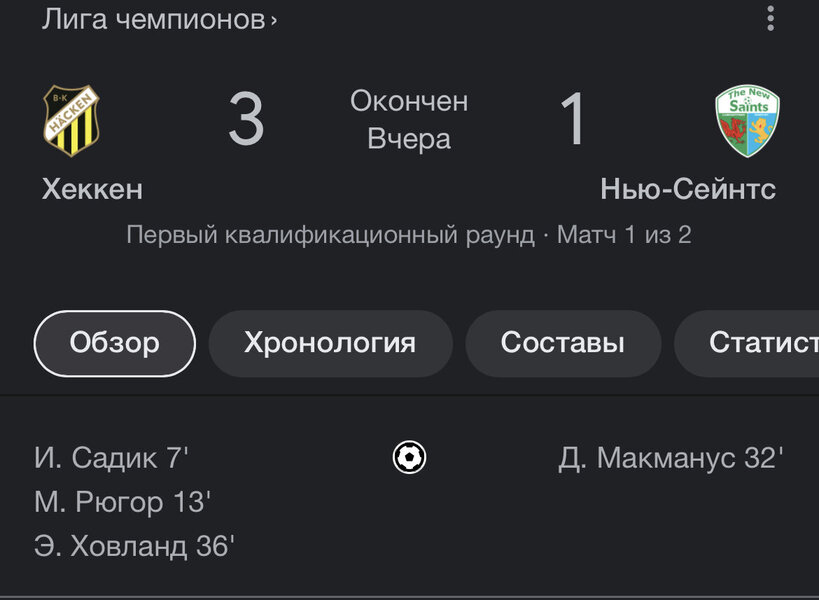Switch to the Хронология tab
819x600 pixels.
pyautogui.click(x=330, y=343)
